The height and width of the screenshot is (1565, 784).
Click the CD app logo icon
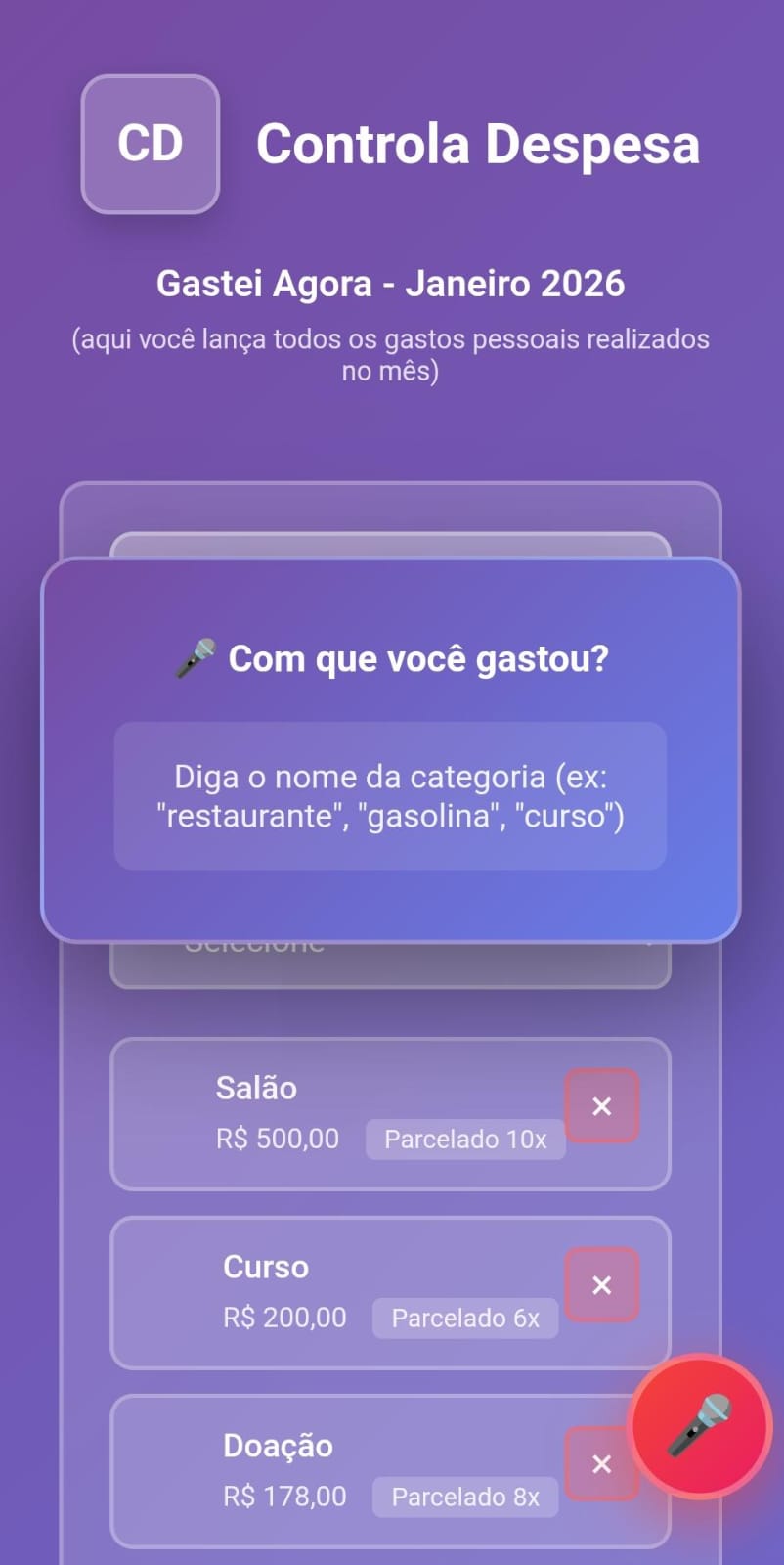pyautogui.click(x=150, y=144)
